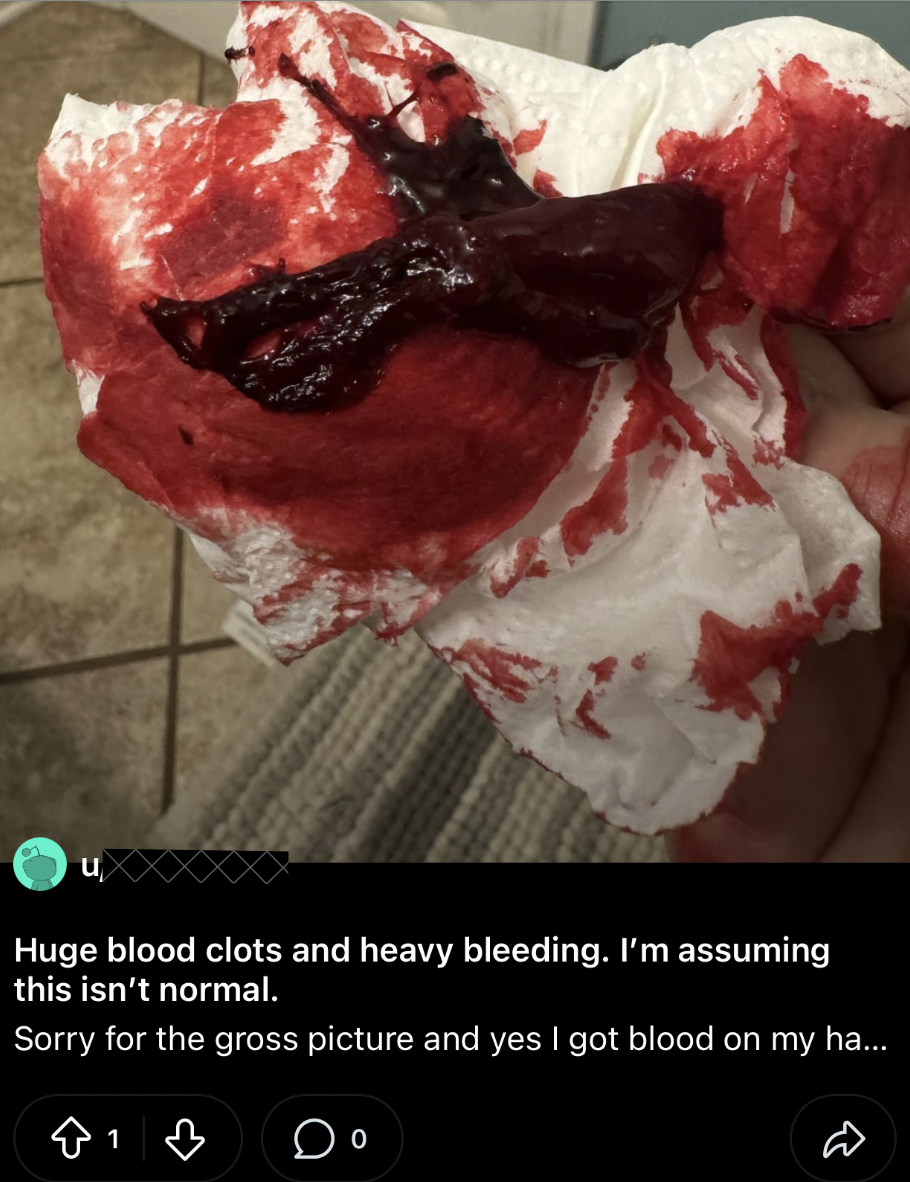Viewport: 910px width, 1182px height.
Task: Open the post image in full view
Action: click(x=455, y=420)
